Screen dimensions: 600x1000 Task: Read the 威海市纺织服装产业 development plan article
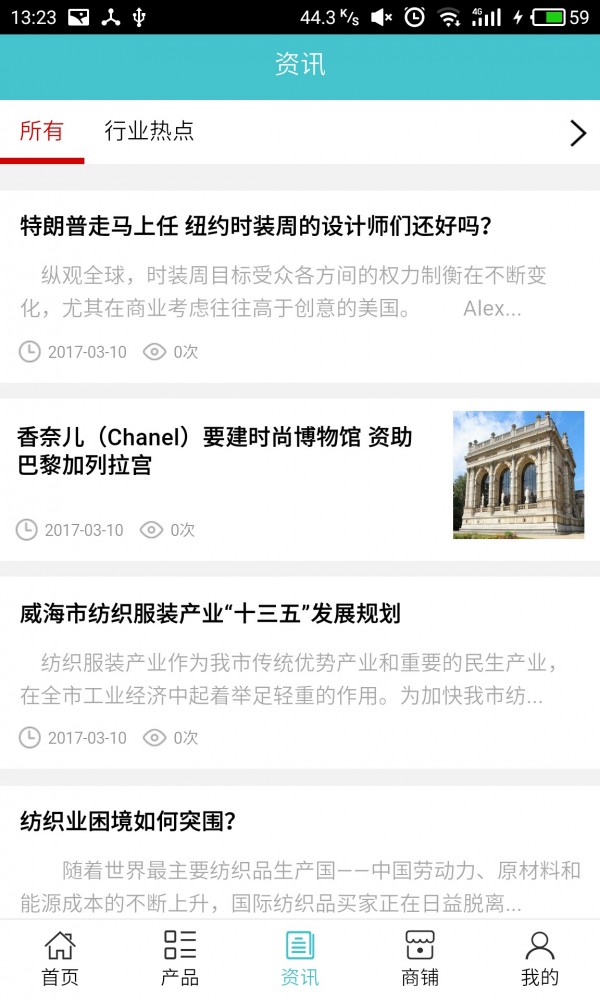tap(210, 614)
